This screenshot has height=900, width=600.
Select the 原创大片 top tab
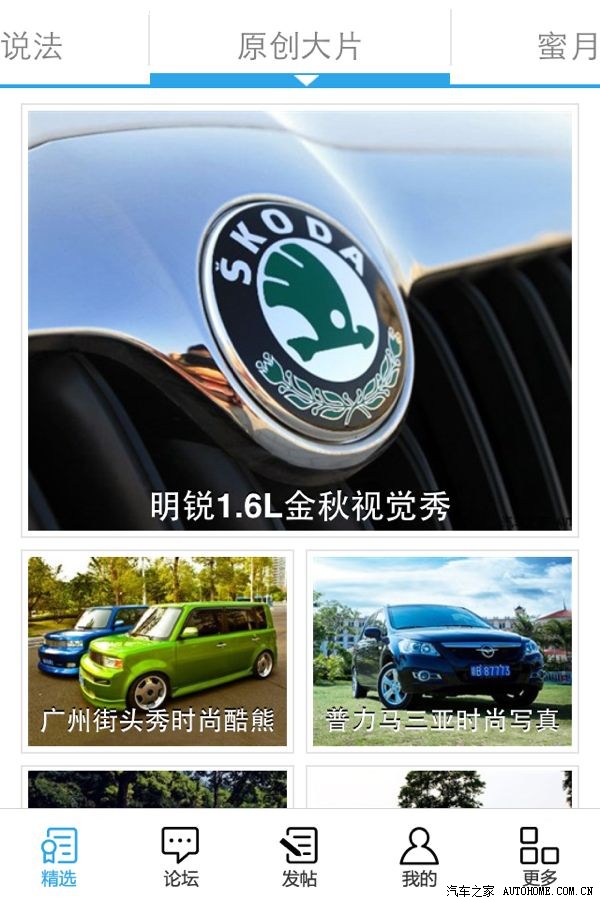299,46
